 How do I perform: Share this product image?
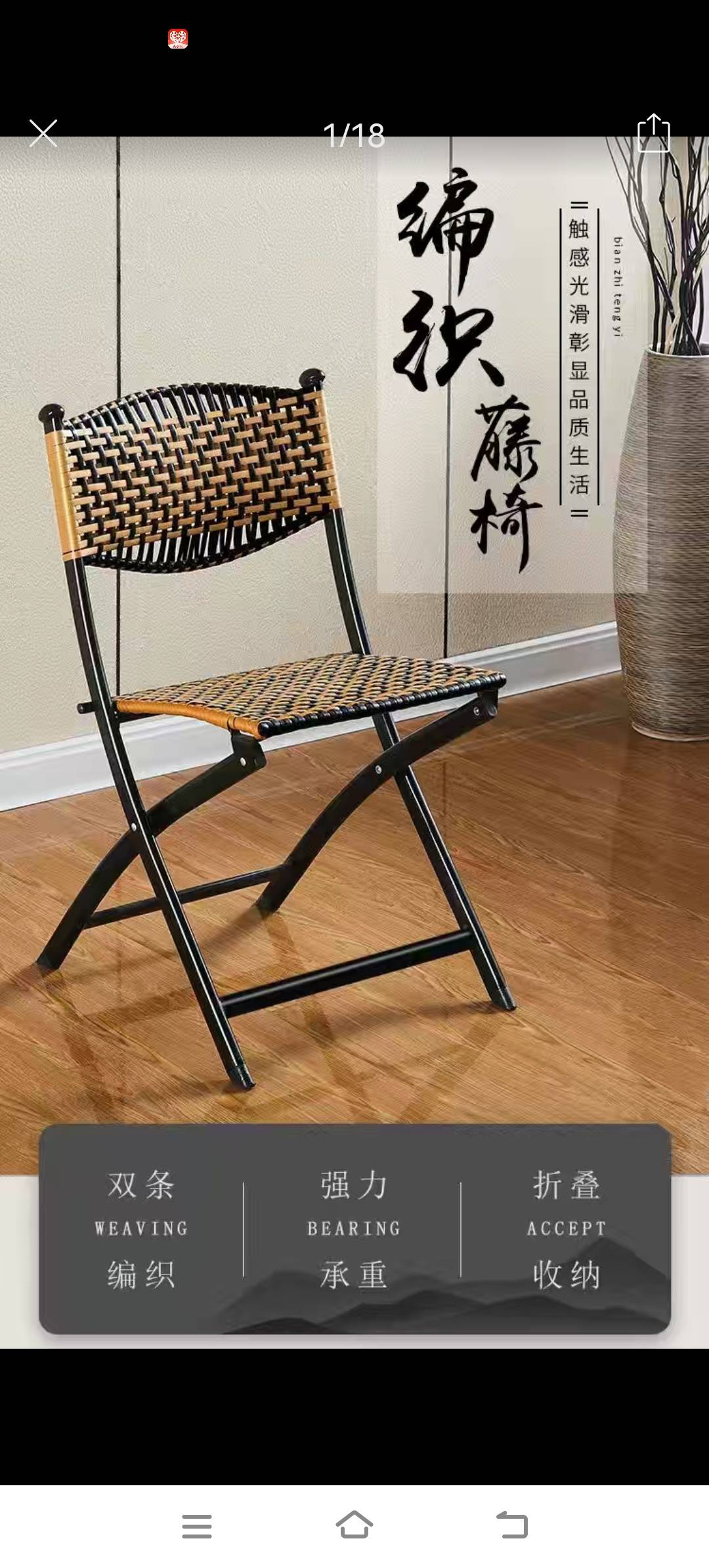653,133
